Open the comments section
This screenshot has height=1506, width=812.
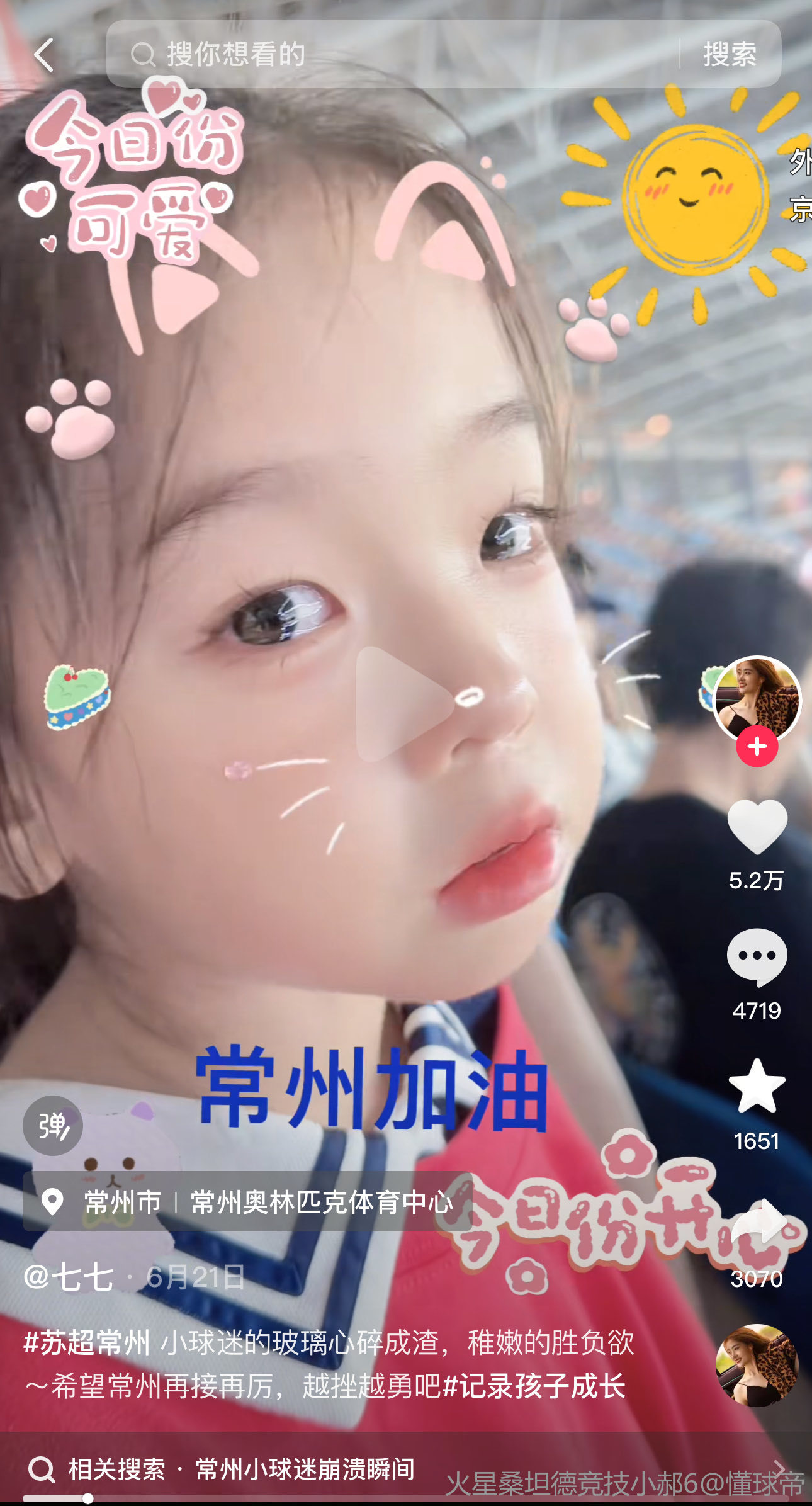point(757,957)
